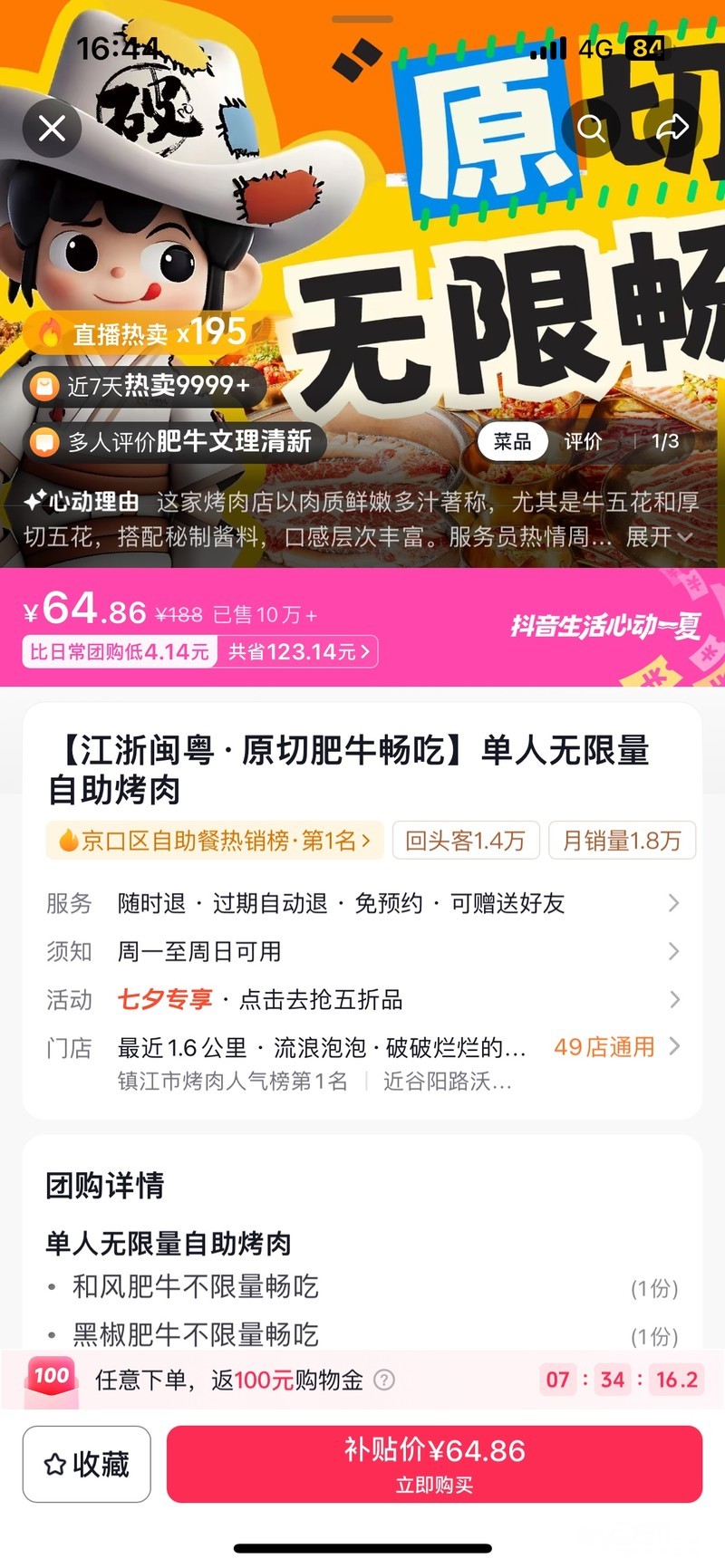
Task: View the 共省123.14元 savings breakdown
Action: [x=299, y=652]
